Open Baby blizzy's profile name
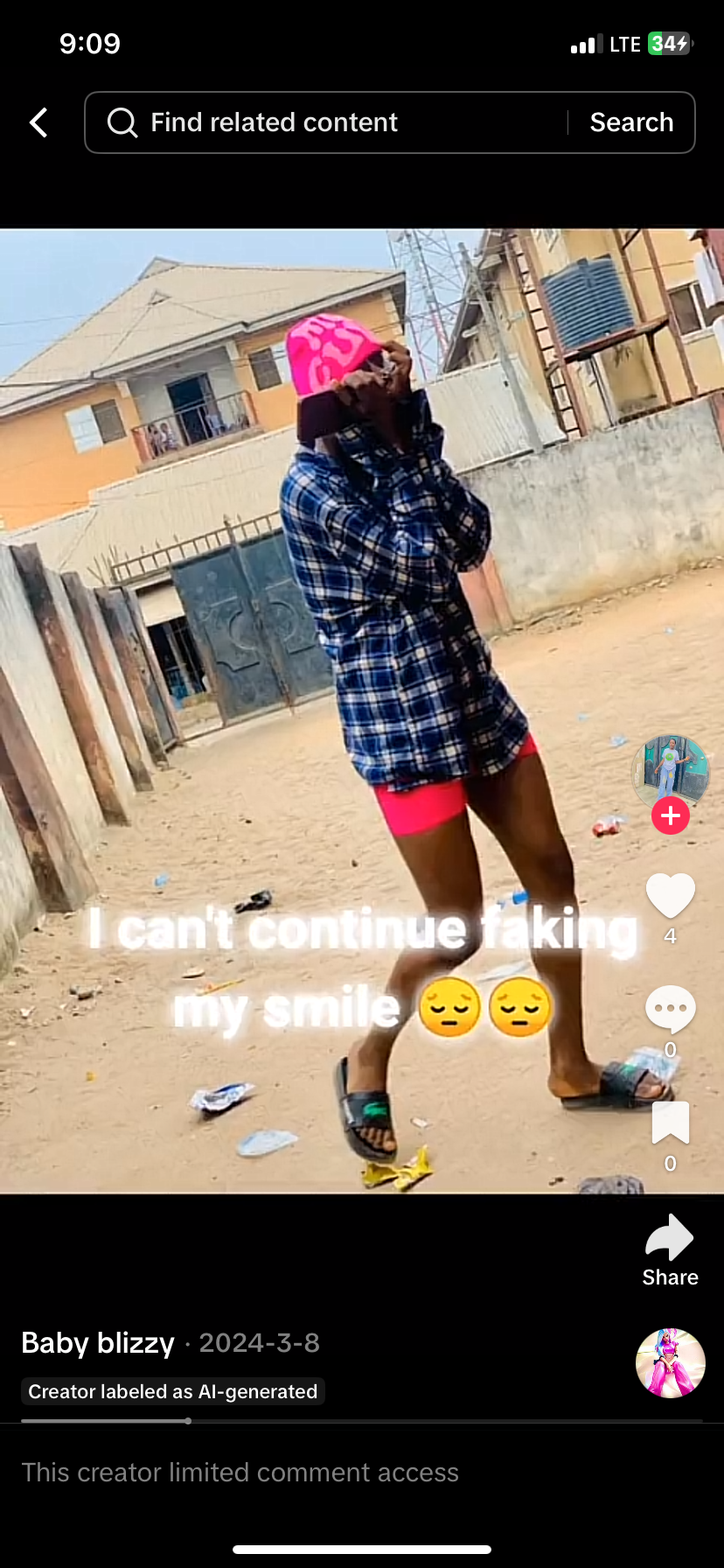 click(x=98, y=1343)
